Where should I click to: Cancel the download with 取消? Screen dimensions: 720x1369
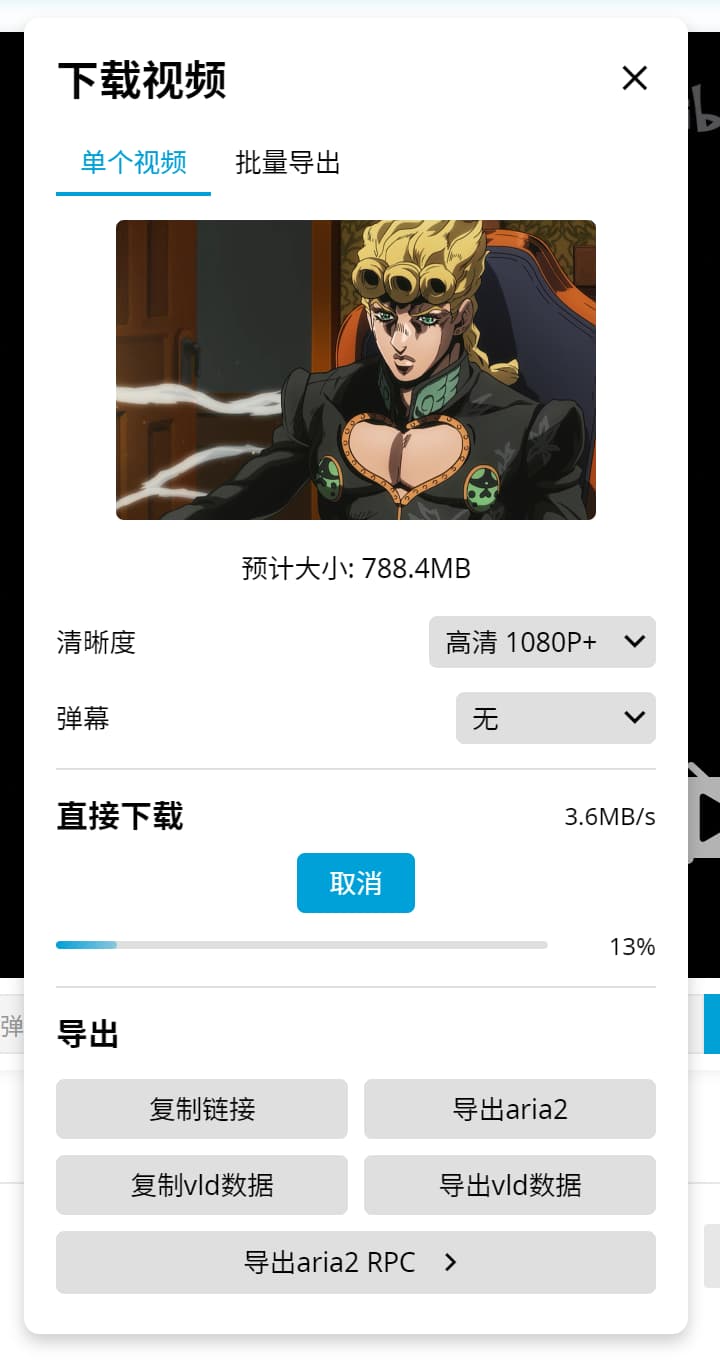tap(355, 883)
